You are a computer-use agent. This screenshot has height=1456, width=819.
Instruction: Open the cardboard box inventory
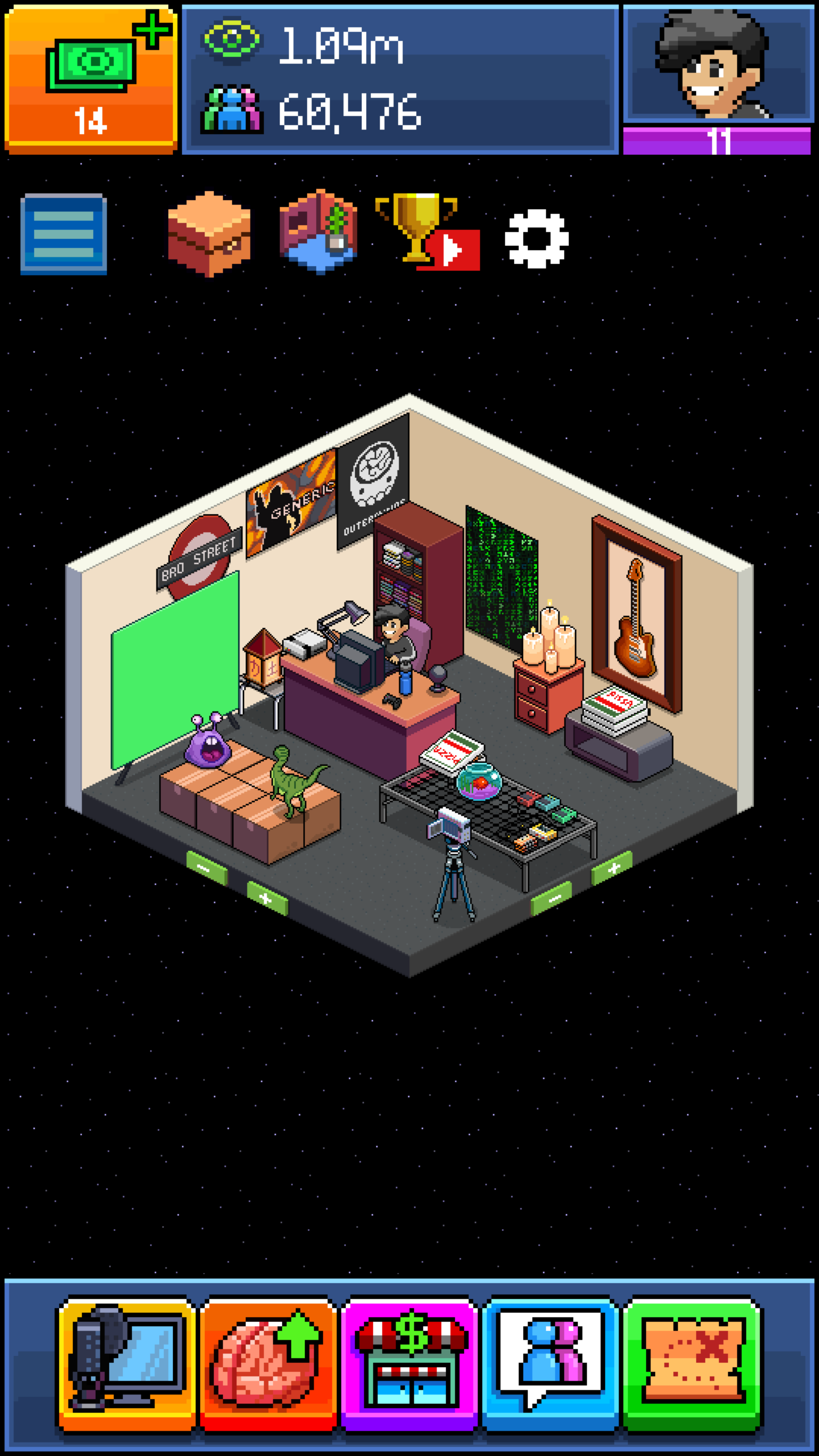(209, 234)
